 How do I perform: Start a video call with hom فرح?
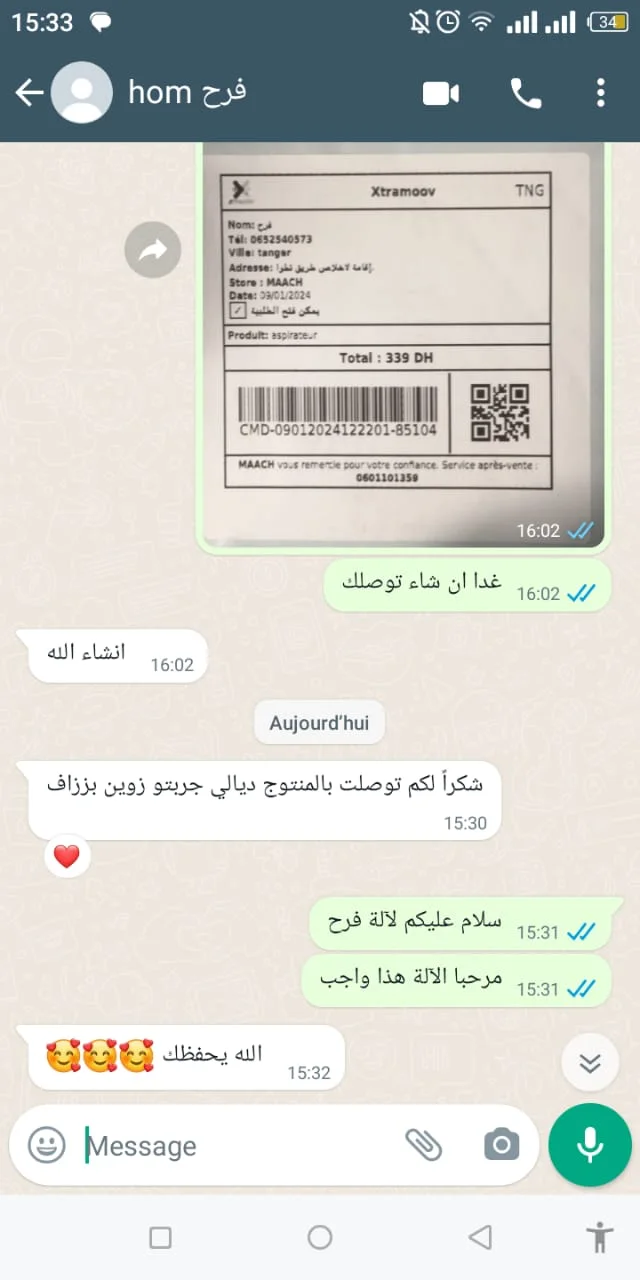point(440,93)
